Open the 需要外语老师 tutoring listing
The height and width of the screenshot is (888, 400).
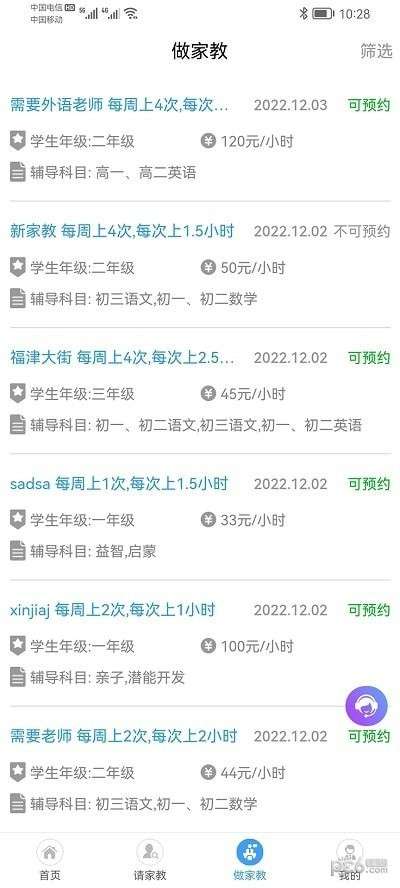tap(200, 138)
